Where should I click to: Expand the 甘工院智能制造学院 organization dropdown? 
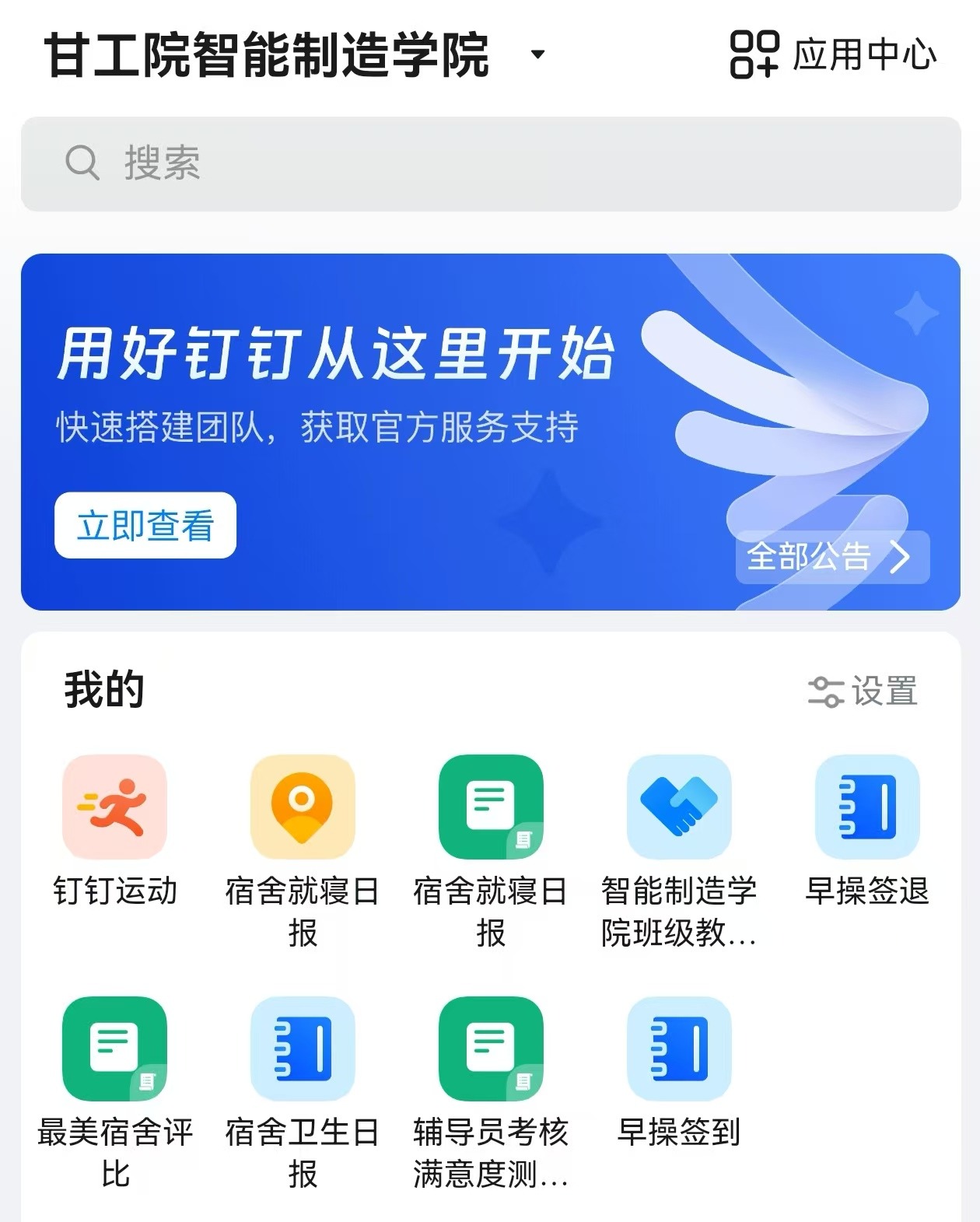coord(537,54)
